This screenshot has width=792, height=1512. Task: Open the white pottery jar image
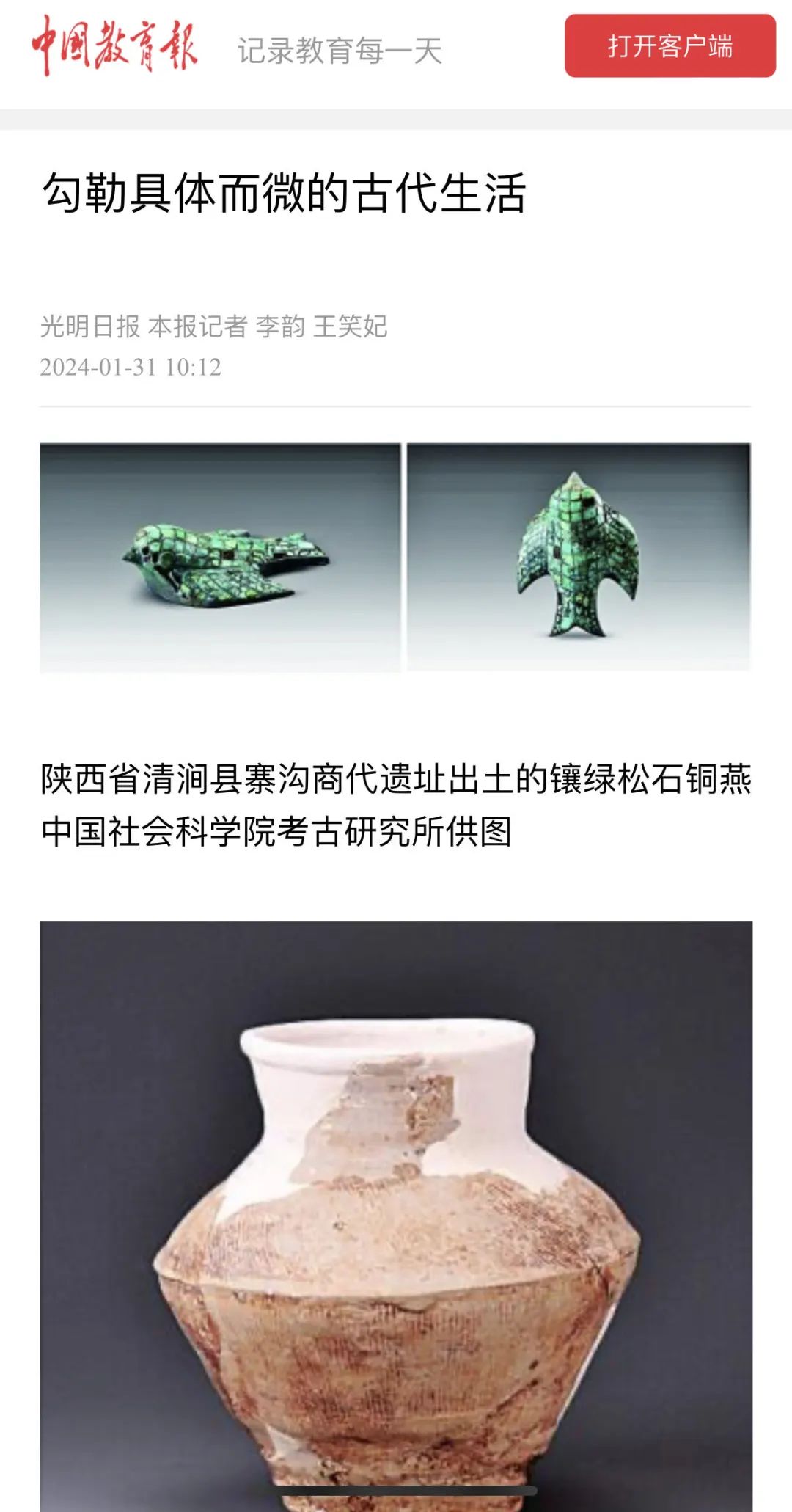pos(396,1210)
